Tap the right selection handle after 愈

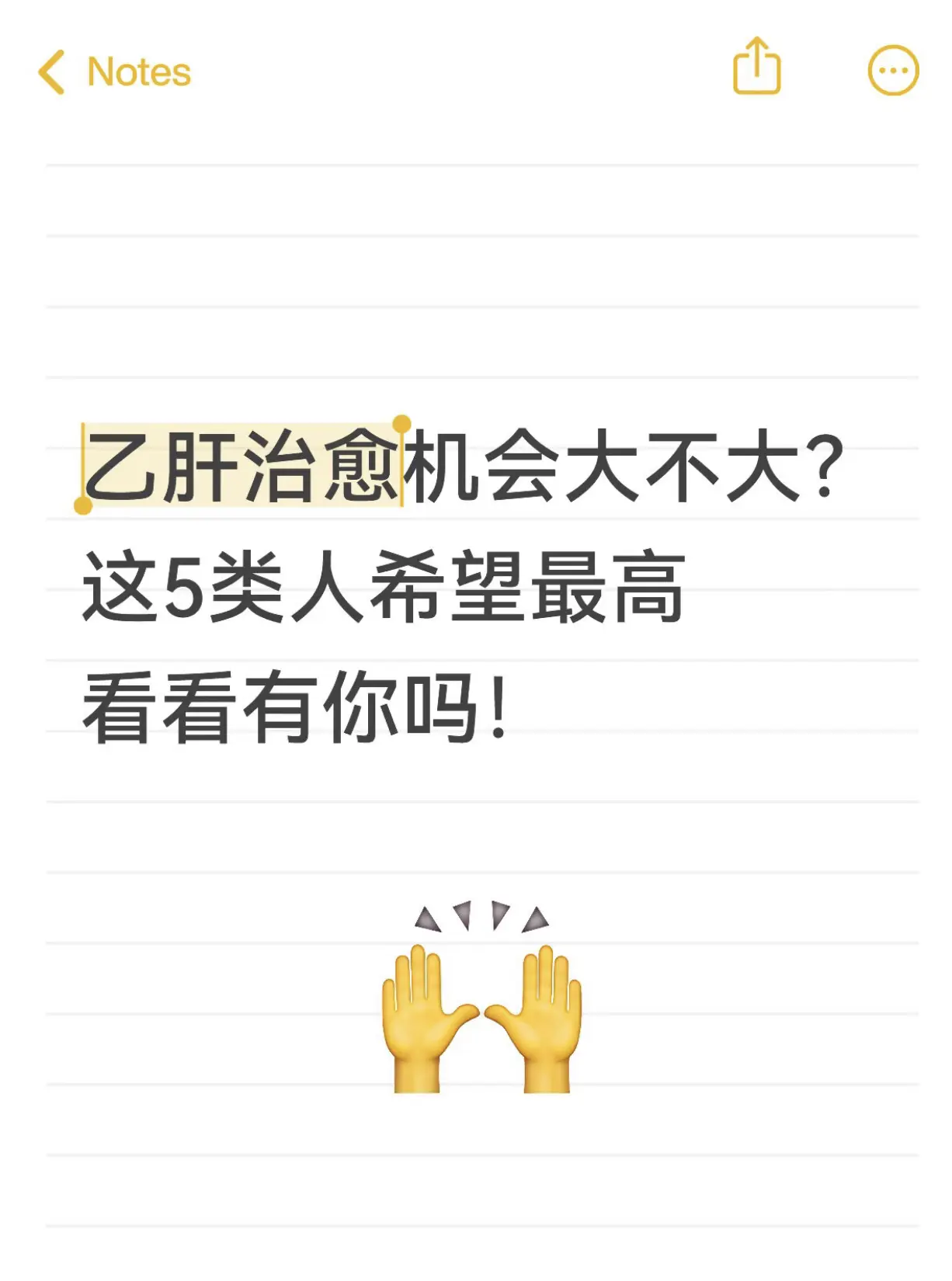click(x=402, y=425)
